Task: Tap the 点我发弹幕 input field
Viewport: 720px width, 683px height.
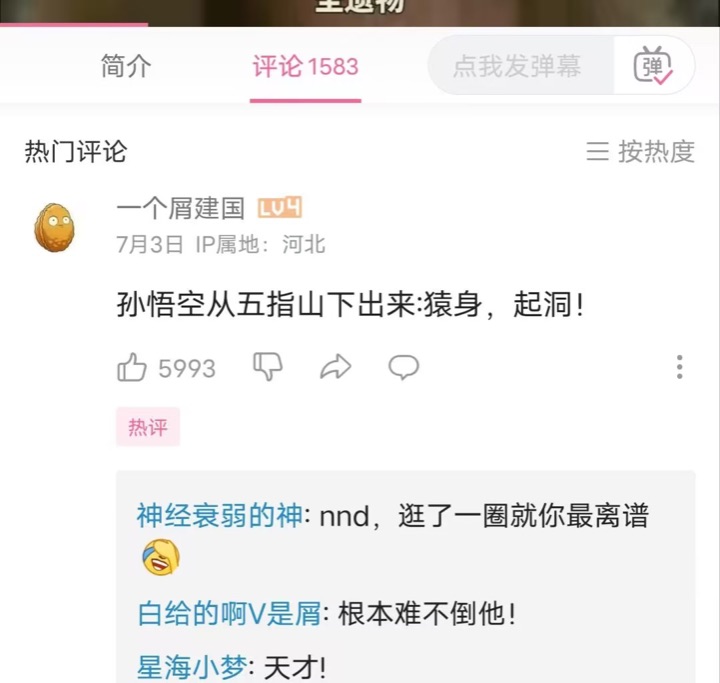Action: [x=517, y=67]
